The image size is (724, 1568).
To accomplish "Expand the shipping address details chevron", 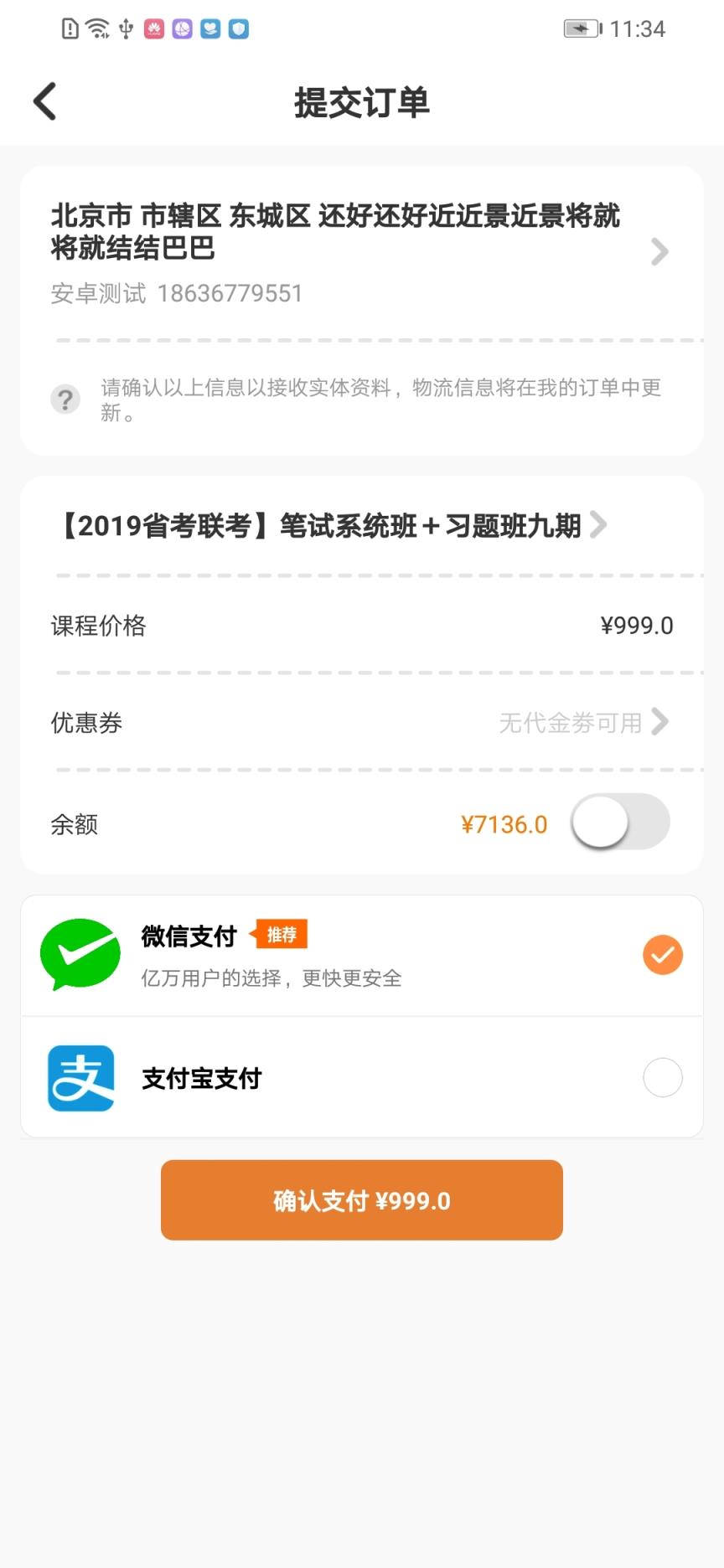I will coord(659,252).
